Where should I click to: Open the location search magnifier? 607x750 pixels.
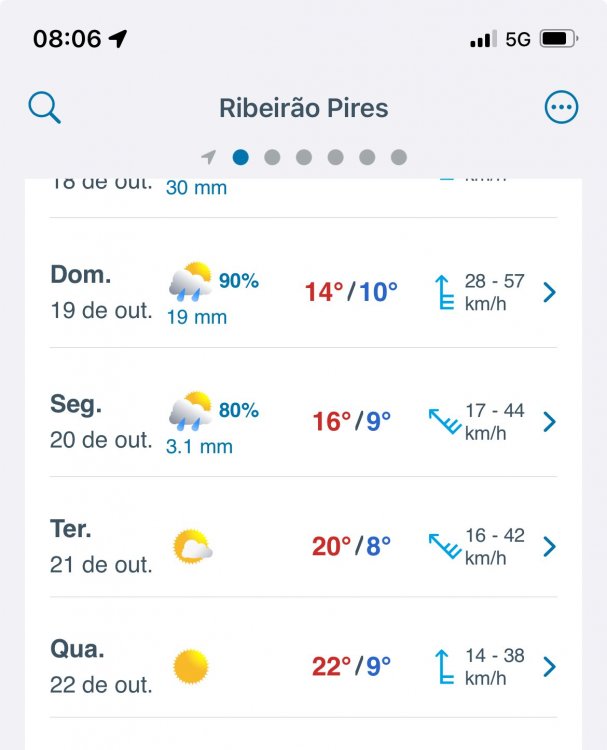[45, 107]
